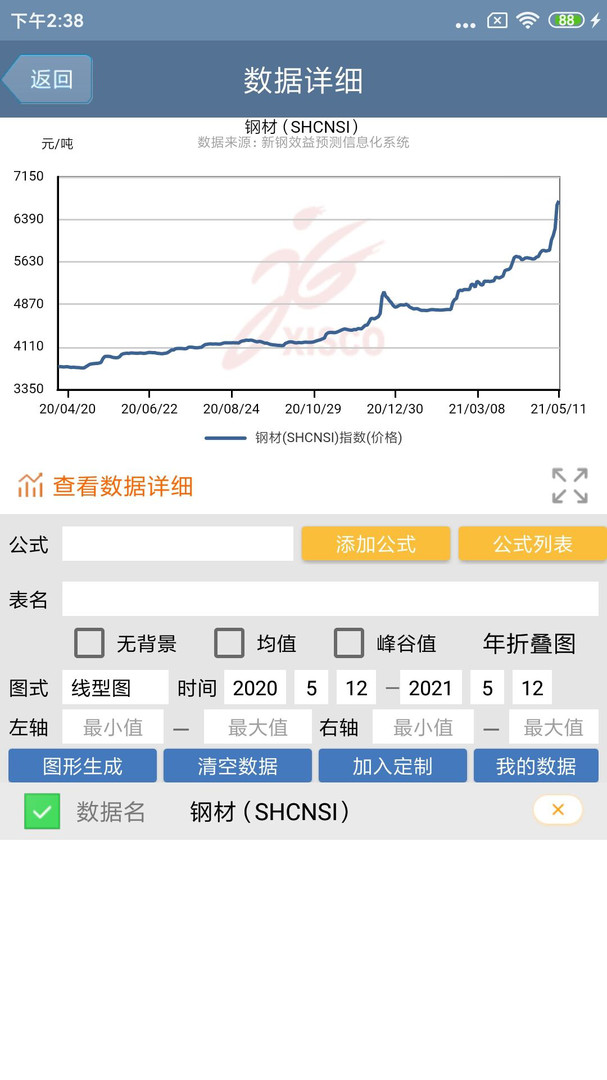Viewport: 607px width, 1080px height.
Task: Focus the 表名 text field
Action: coord(330,599)
